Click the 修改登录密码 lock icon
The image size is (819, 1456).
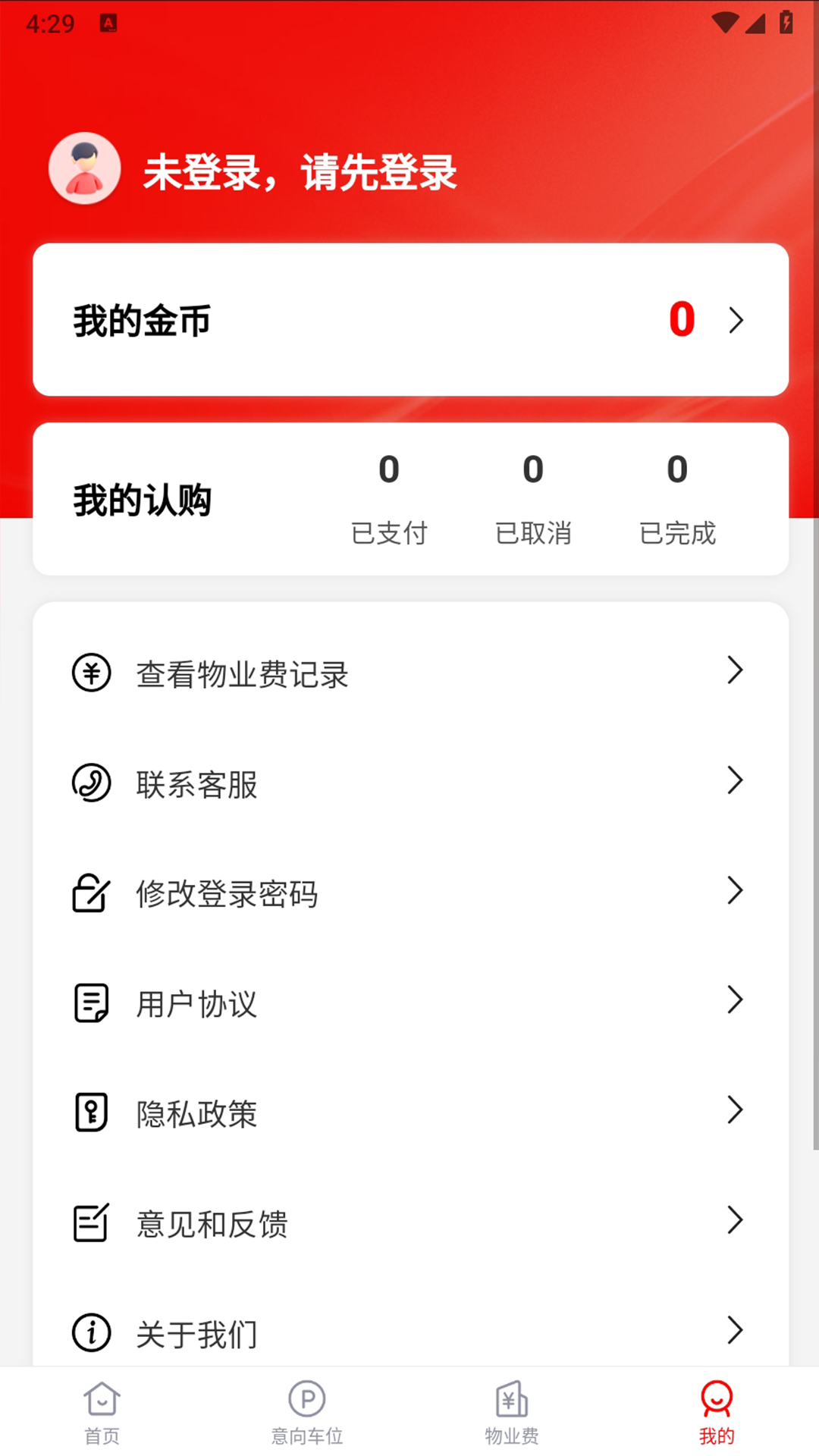click(x=91, y=893)
